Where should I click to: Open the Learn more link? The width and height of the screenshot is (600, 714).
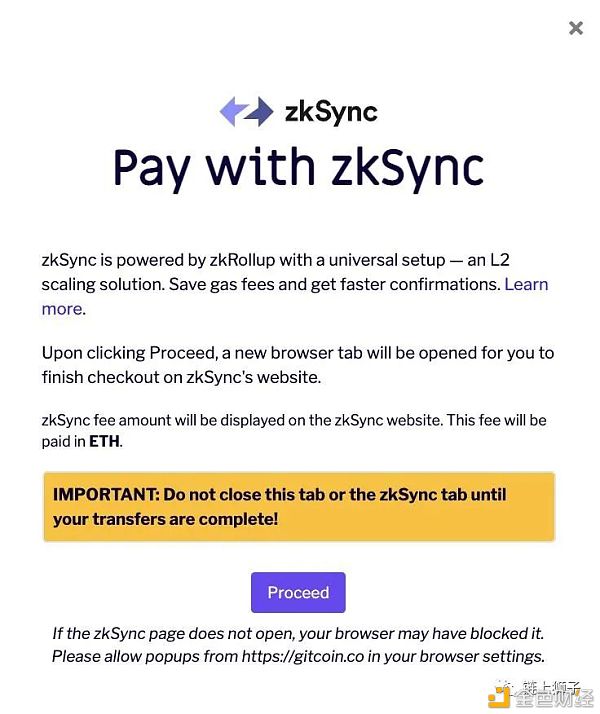click(526, 284)
